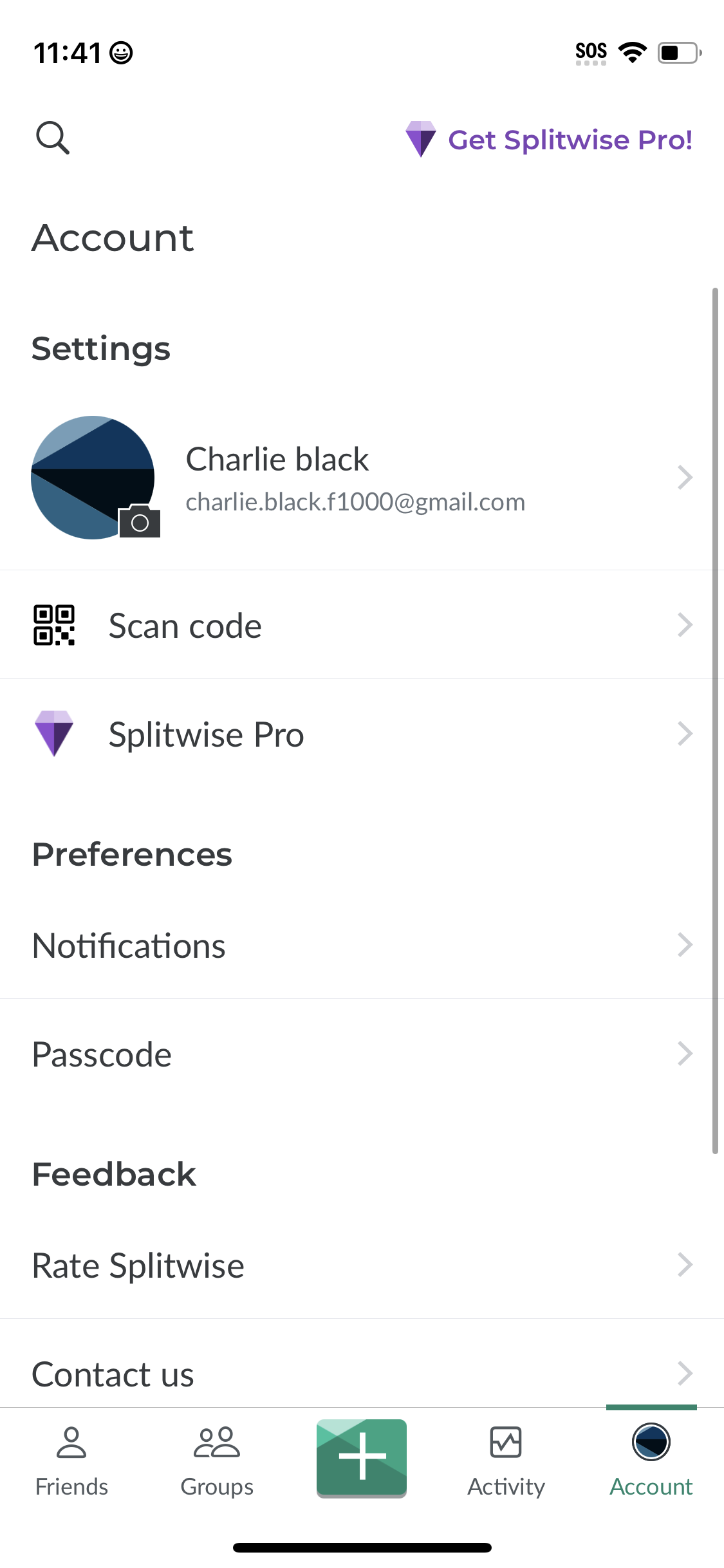Open Contact us
This screenshot has width=724, height=1568.
(112, 1373)
